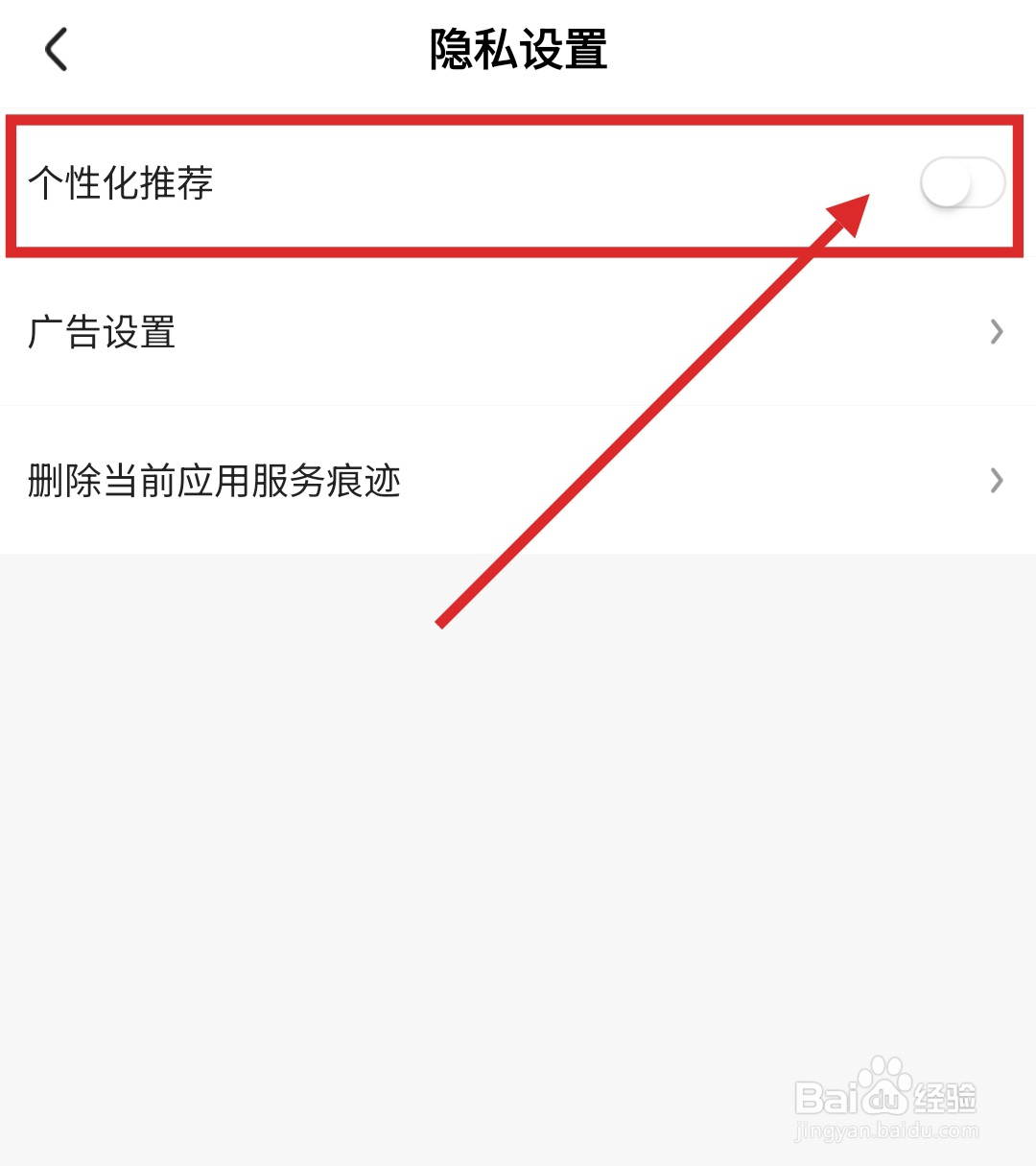Click the back chevron to leave 隐私设置
The height and width of the screenshot is (1166, 1036).
coord(57,50)
